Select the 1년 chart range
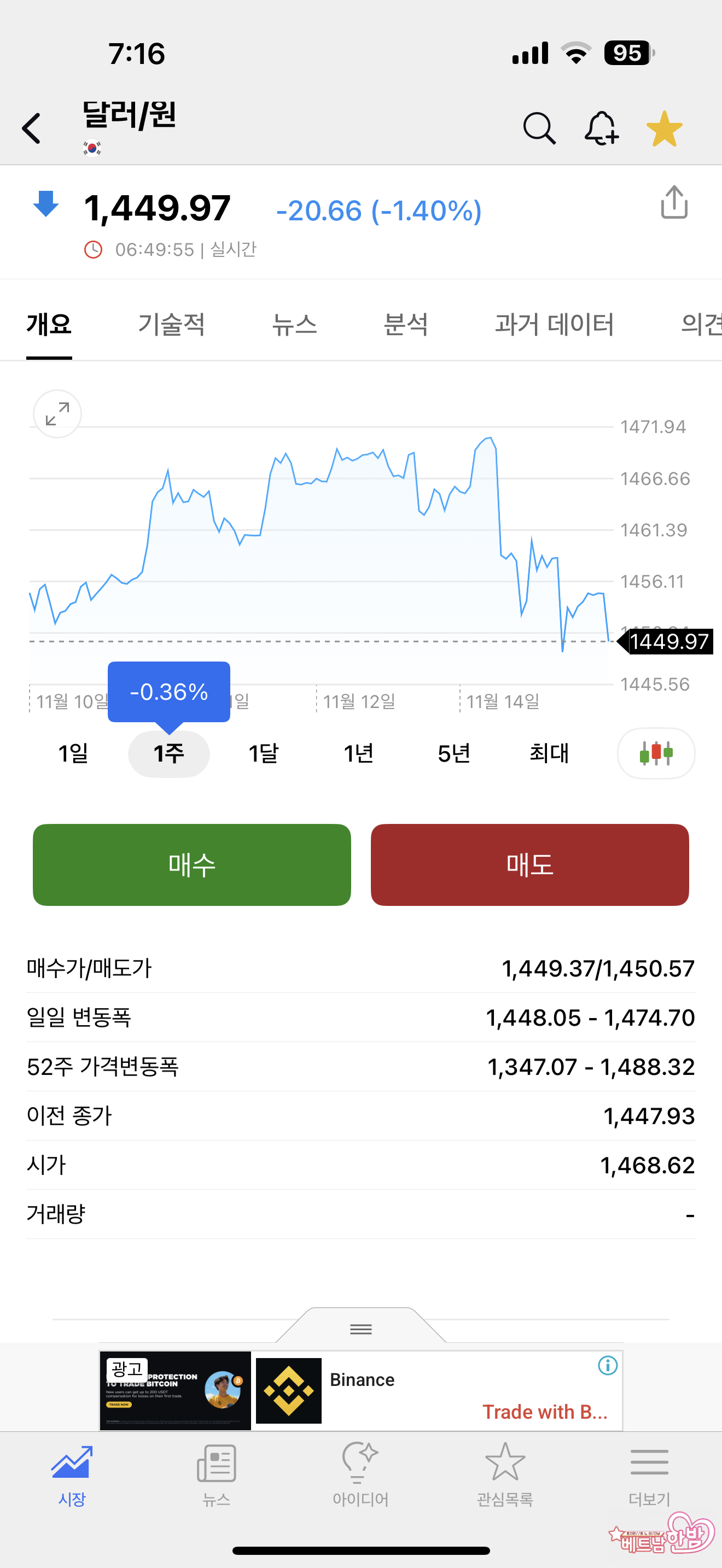722x1568 pixels. (x=358, y=753)
